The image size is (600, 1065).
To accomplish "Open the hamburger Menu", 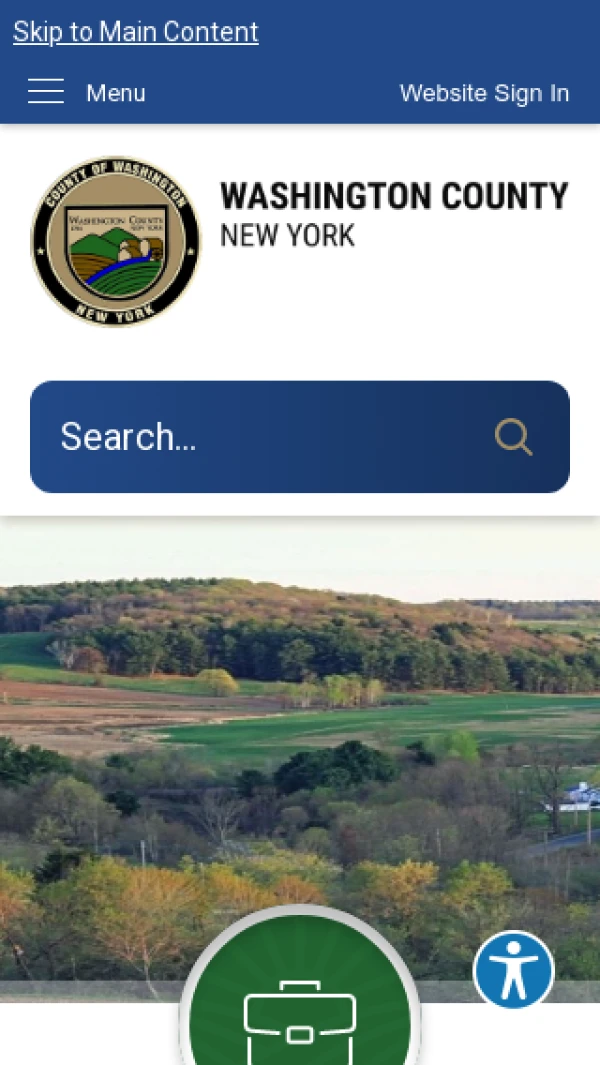I will tap(86, 92).
